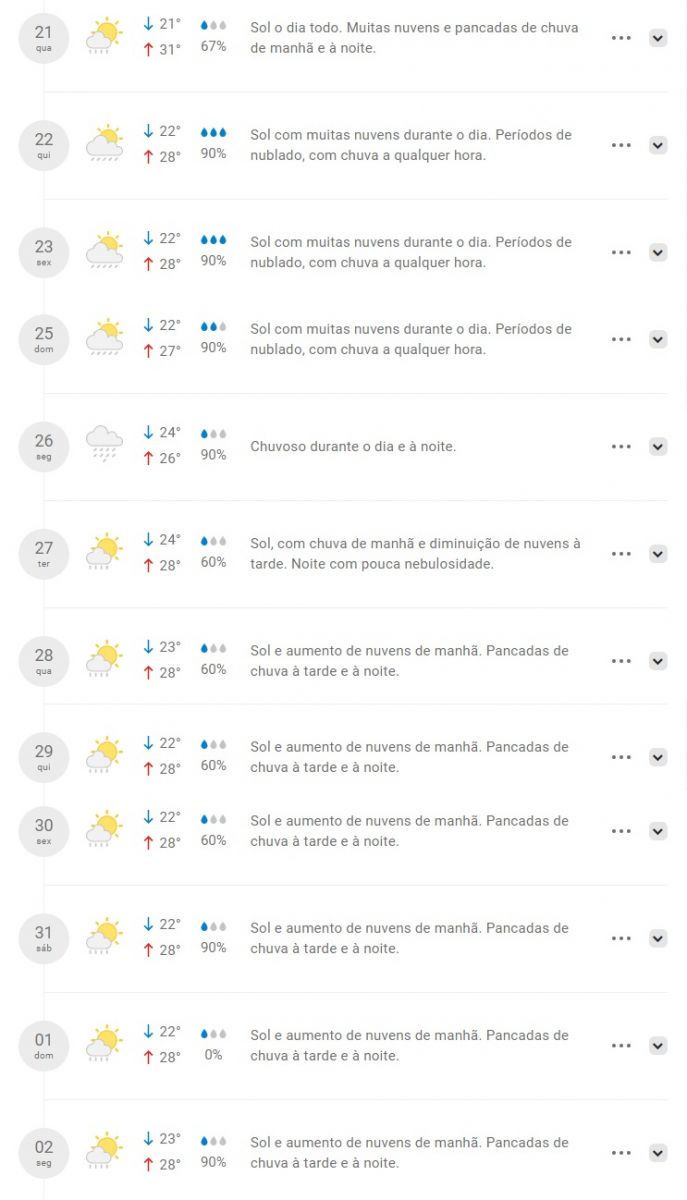Tap the three dots on day 23's row

[621, 252]
